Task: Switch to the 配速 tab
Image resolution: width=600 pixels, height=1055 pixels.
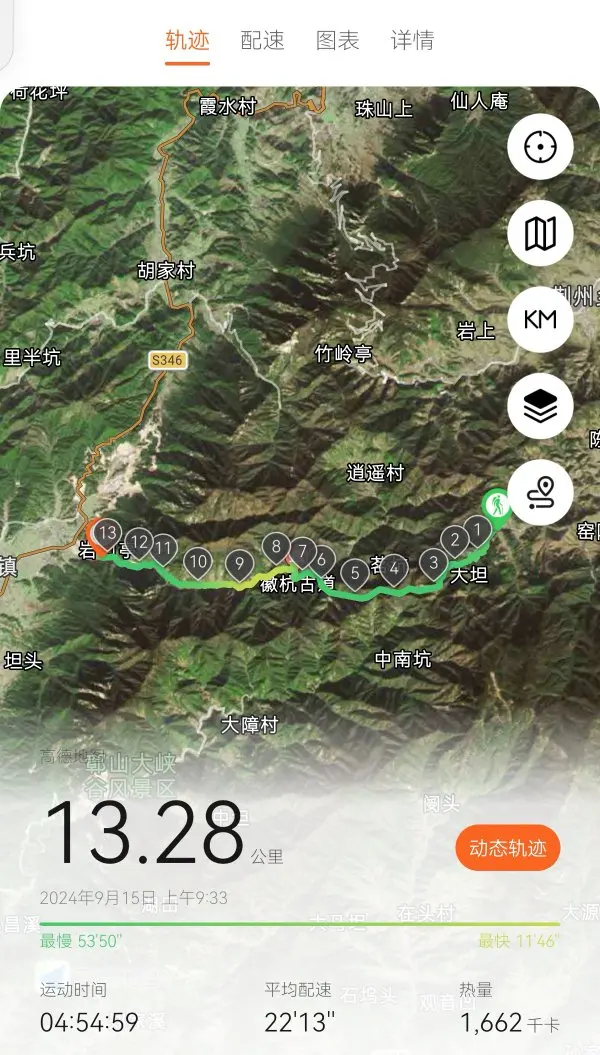Action: 262,40
